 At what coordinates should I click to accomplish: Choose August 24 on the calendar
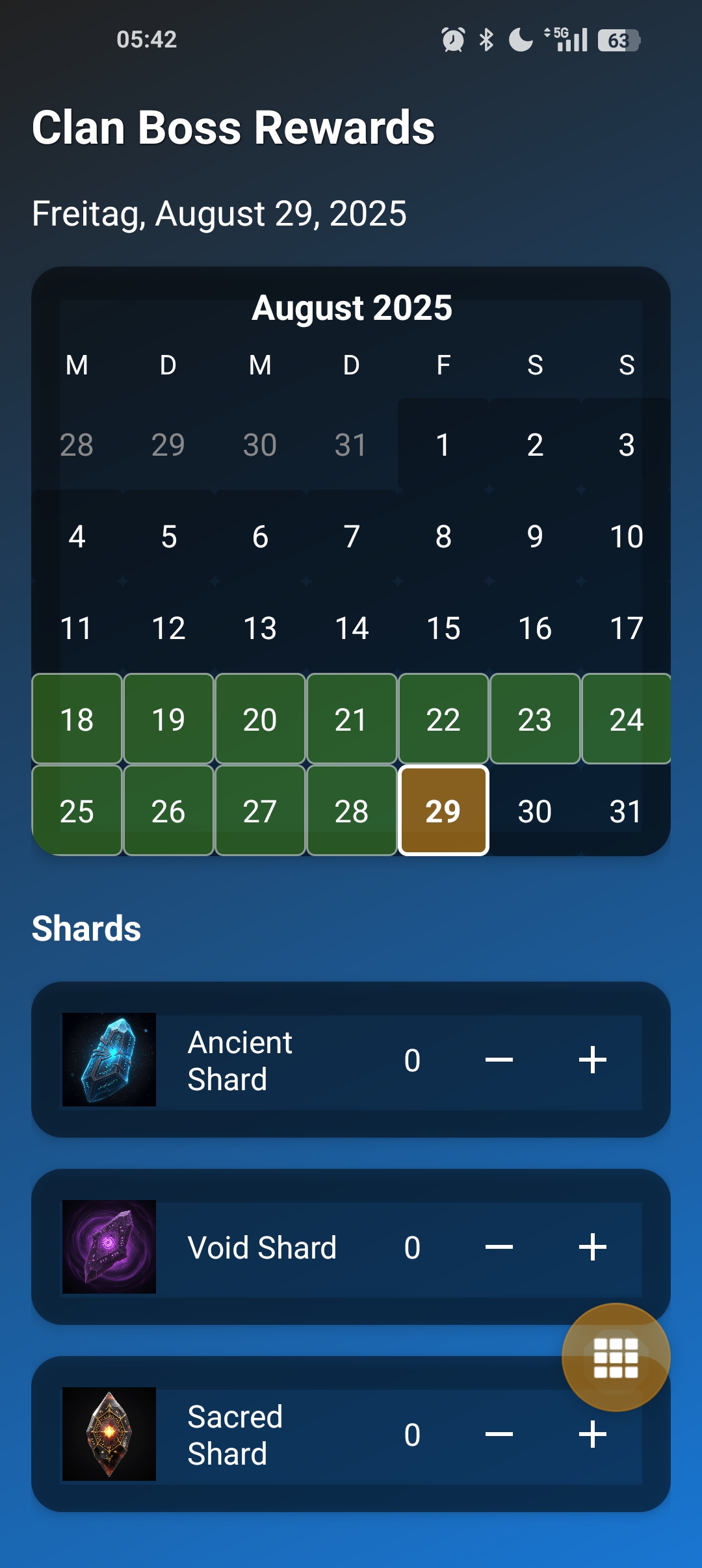pyautogui.click(x=626, y=719)
